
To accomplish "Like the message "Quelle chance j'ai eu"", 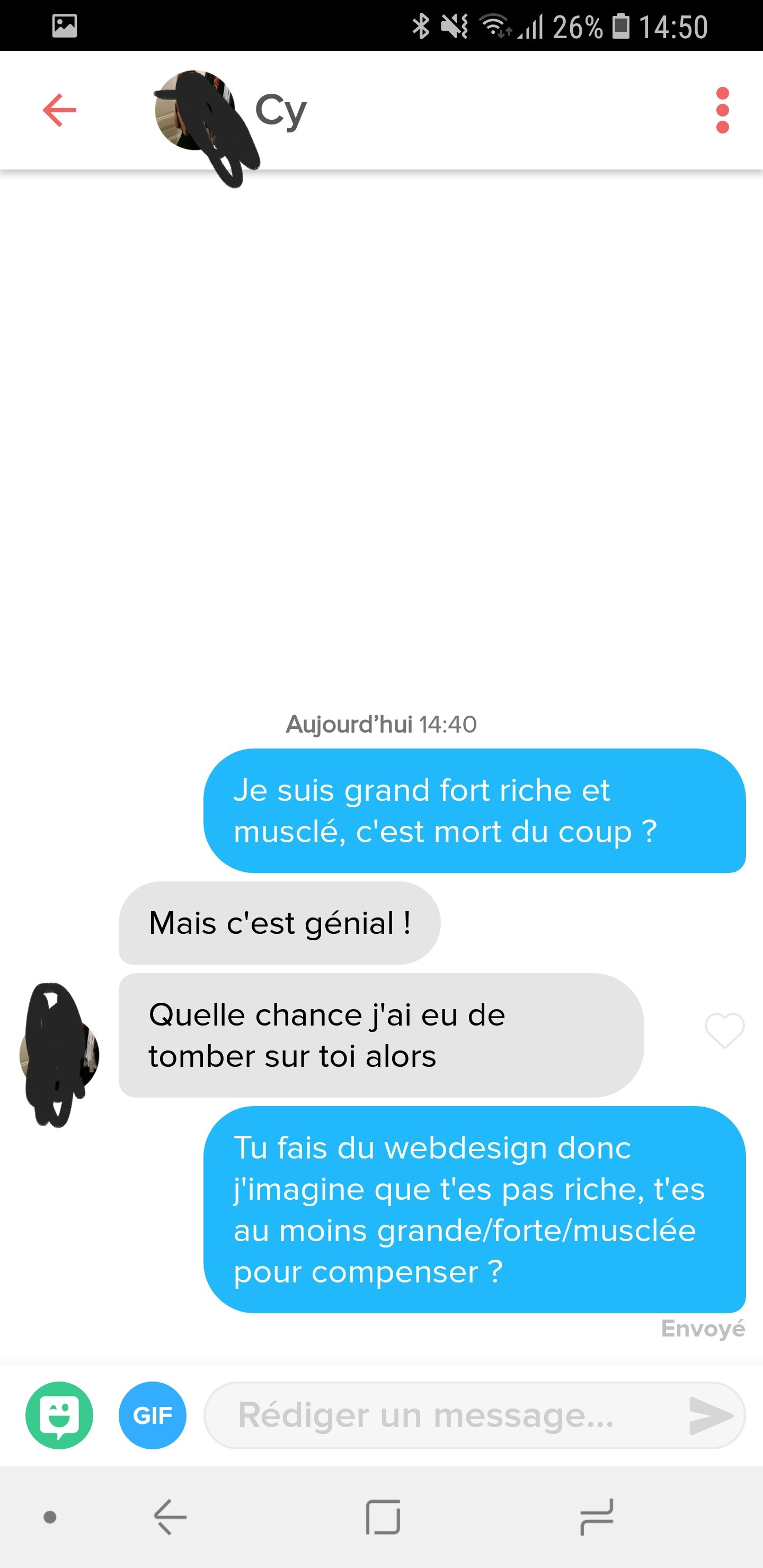I will click(x=724, y=1030).
